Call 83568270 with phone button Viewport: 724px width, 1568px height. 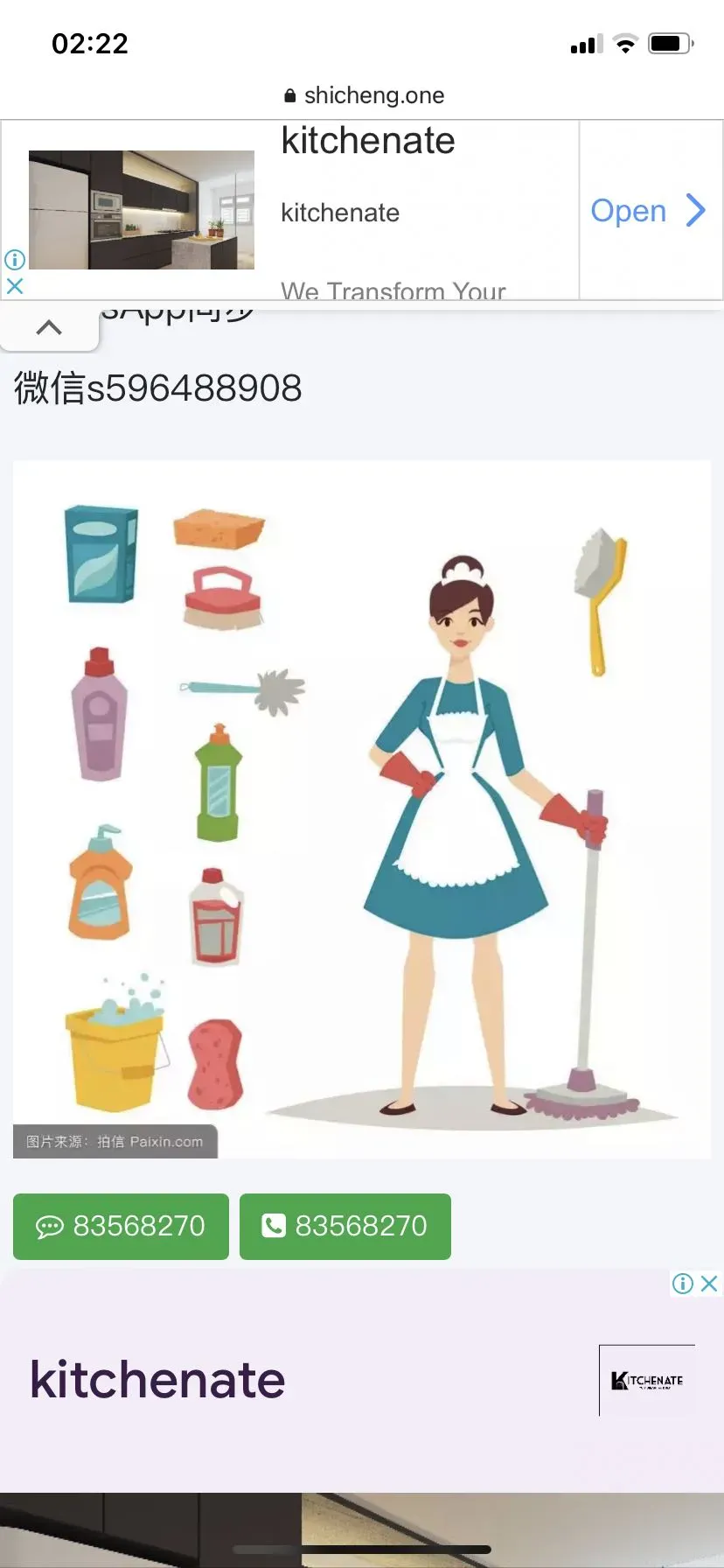[345, 1227]
